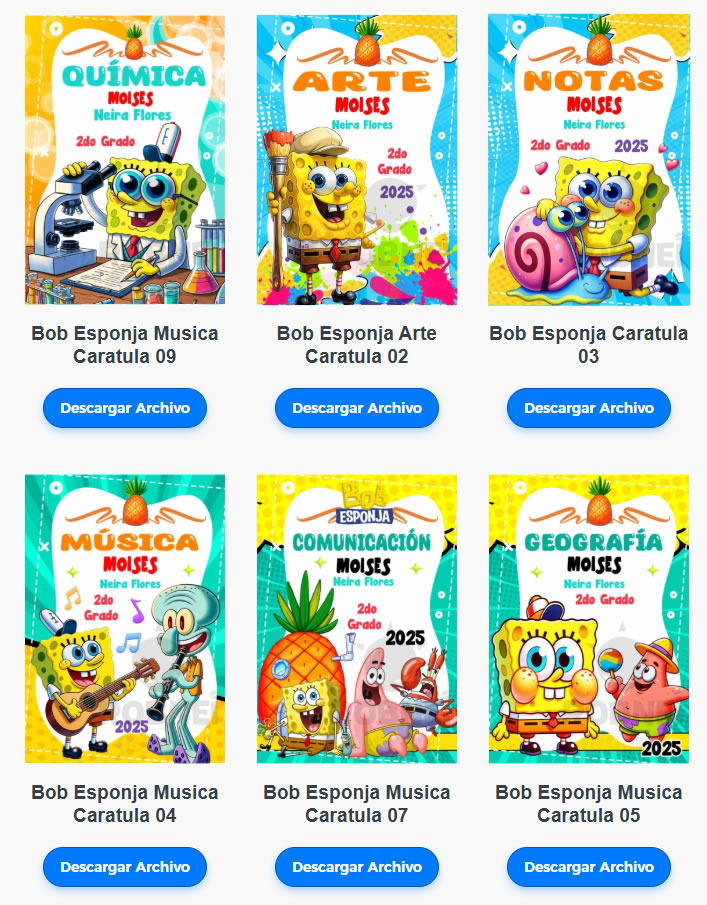The image size is (707, 905).
Task: Download Bob Esponja Caratula 03 file
Action: tap(588, 408)
